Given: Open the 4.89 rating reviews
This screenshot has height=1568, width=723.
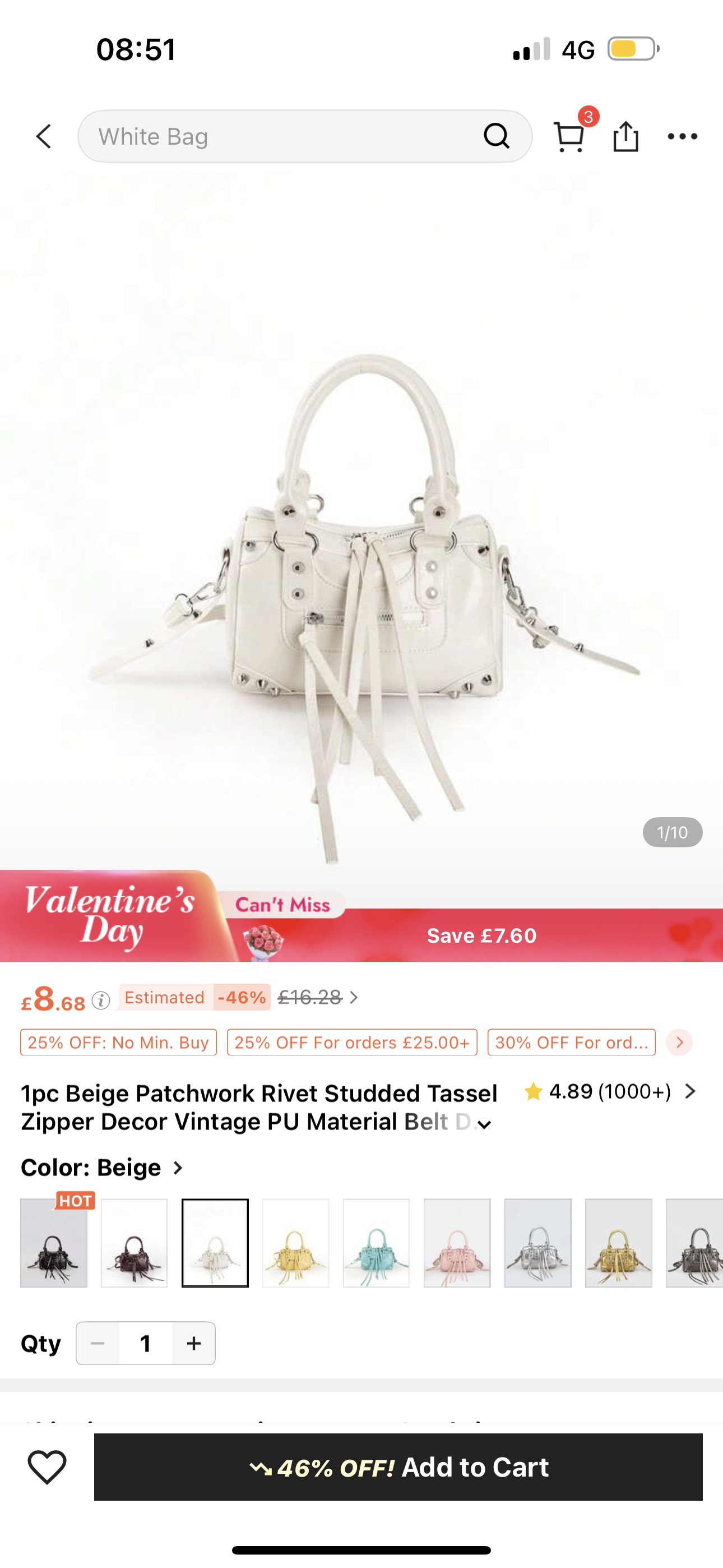Looking at the screenshot, I should click(x=609, y=1091).
